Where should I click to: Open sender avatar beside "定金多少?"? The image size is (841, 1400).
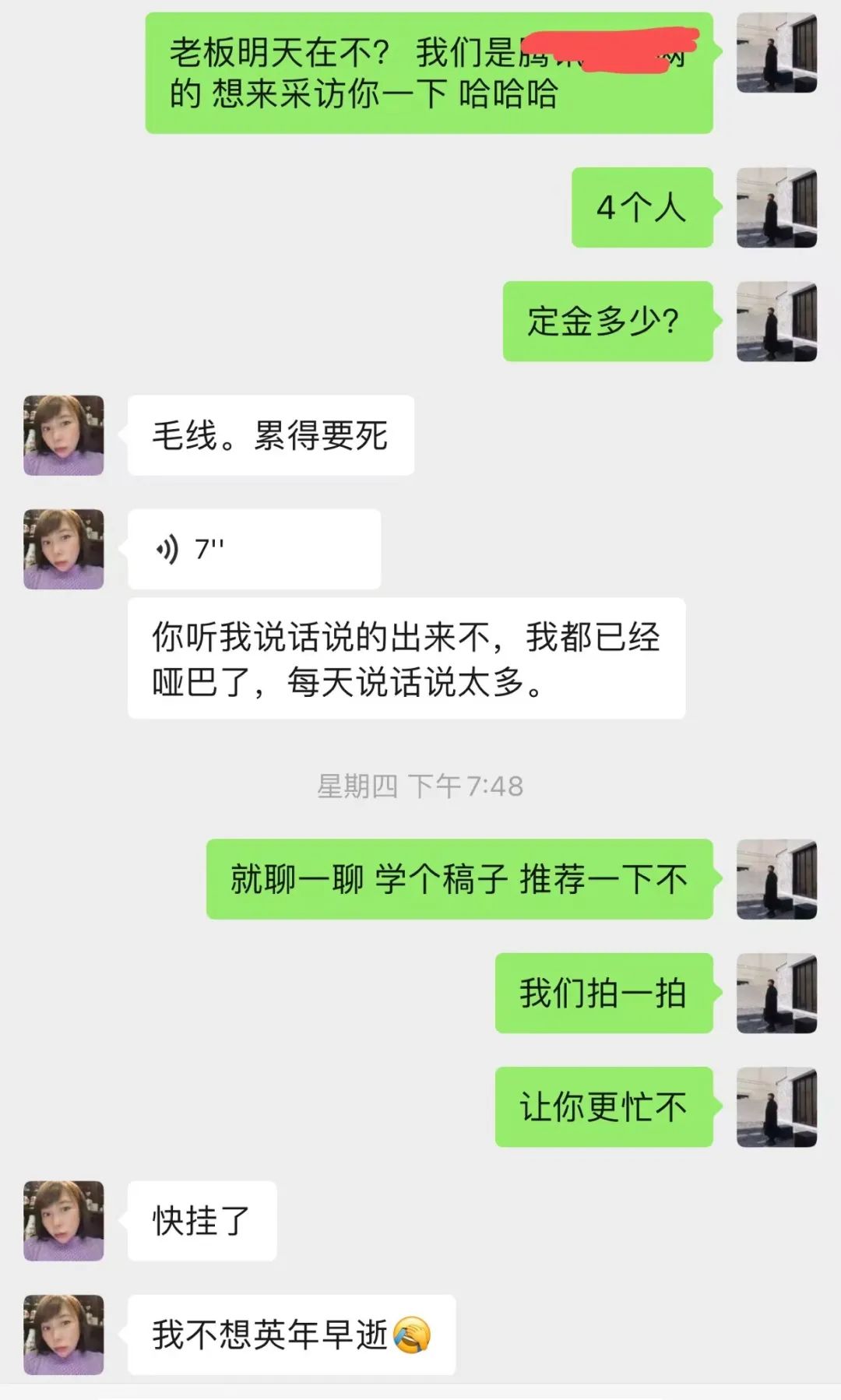776,322
